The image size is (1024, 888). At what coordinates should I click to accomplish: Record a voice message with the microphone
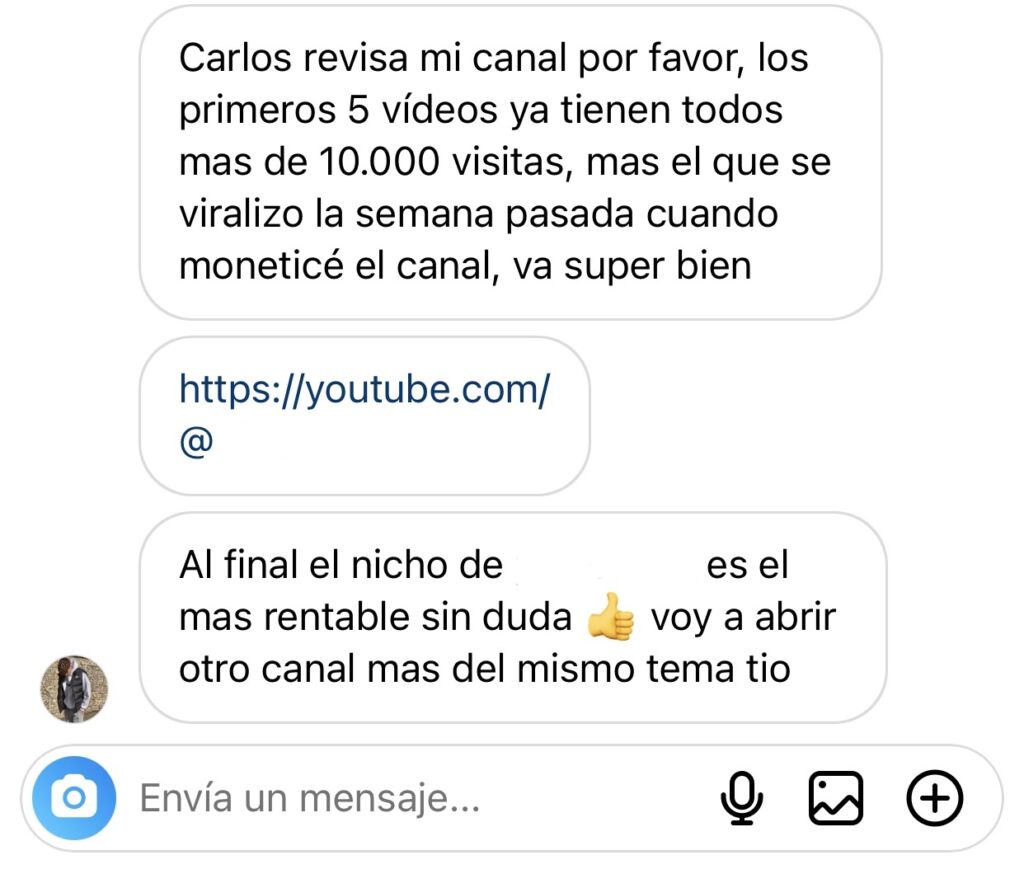742,799
